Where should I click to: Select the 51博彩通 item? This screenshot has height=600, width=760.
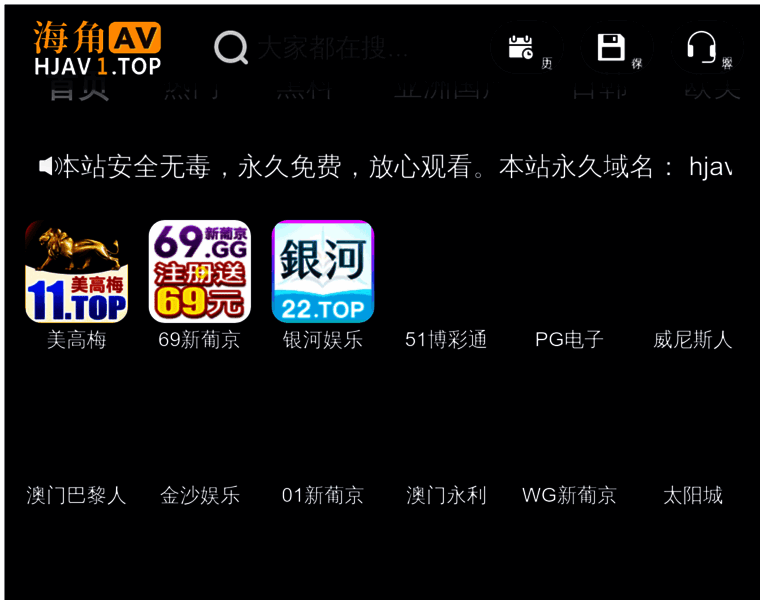click(446, 339)
